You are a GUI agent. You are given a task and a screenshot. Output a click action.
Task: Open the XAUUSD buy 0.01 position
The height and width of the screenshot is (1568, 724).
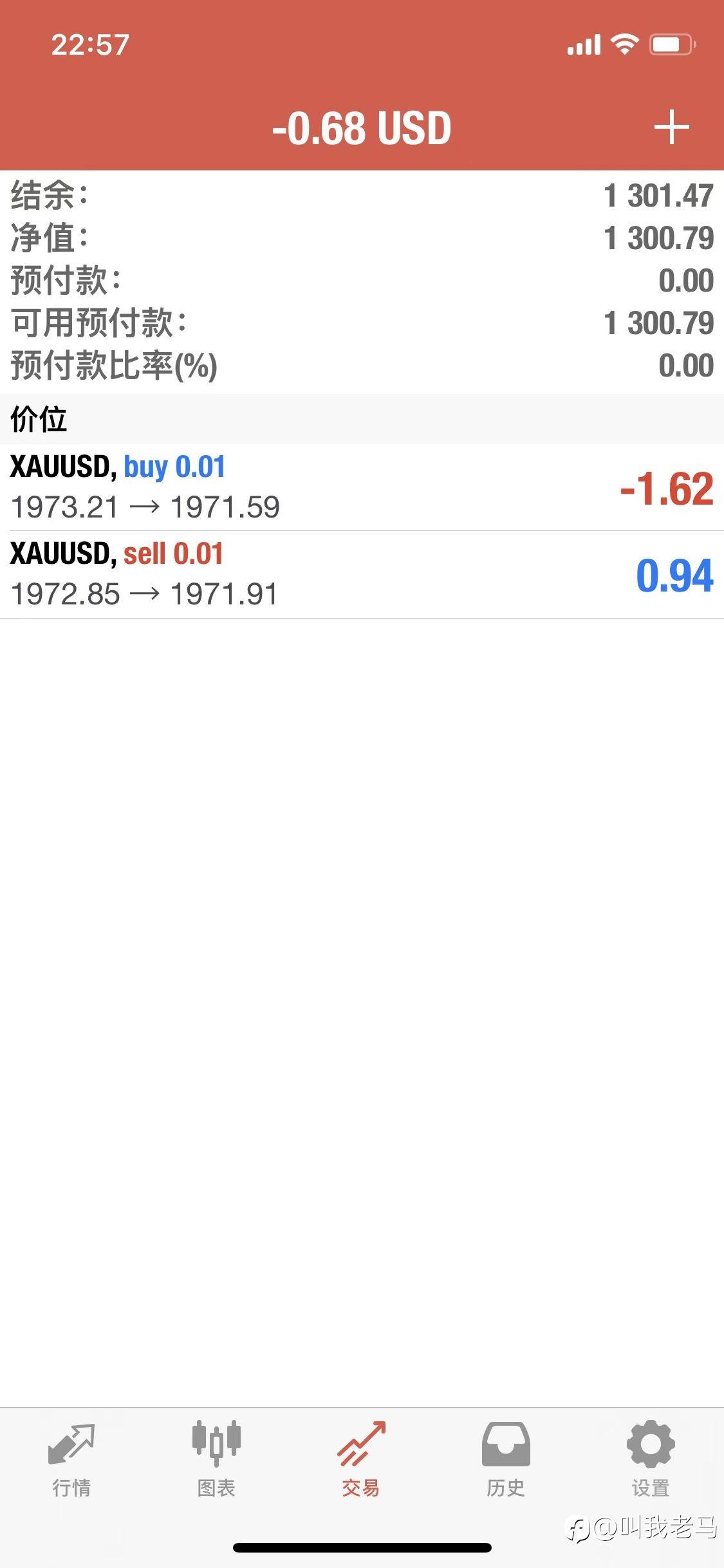pos(362,487)
